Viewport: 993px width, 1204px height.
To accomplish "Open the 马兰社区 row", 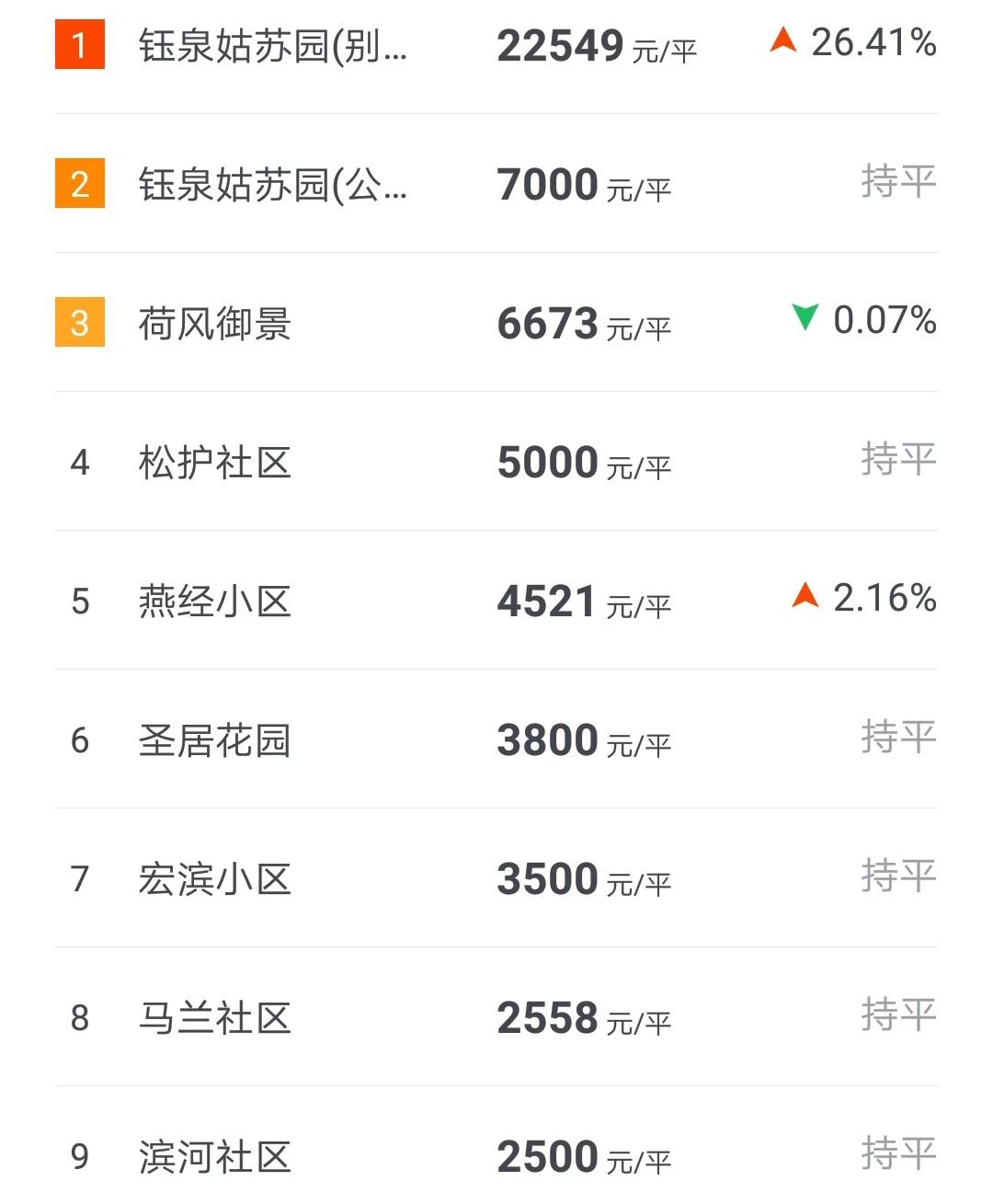I will pos(215,1018).
